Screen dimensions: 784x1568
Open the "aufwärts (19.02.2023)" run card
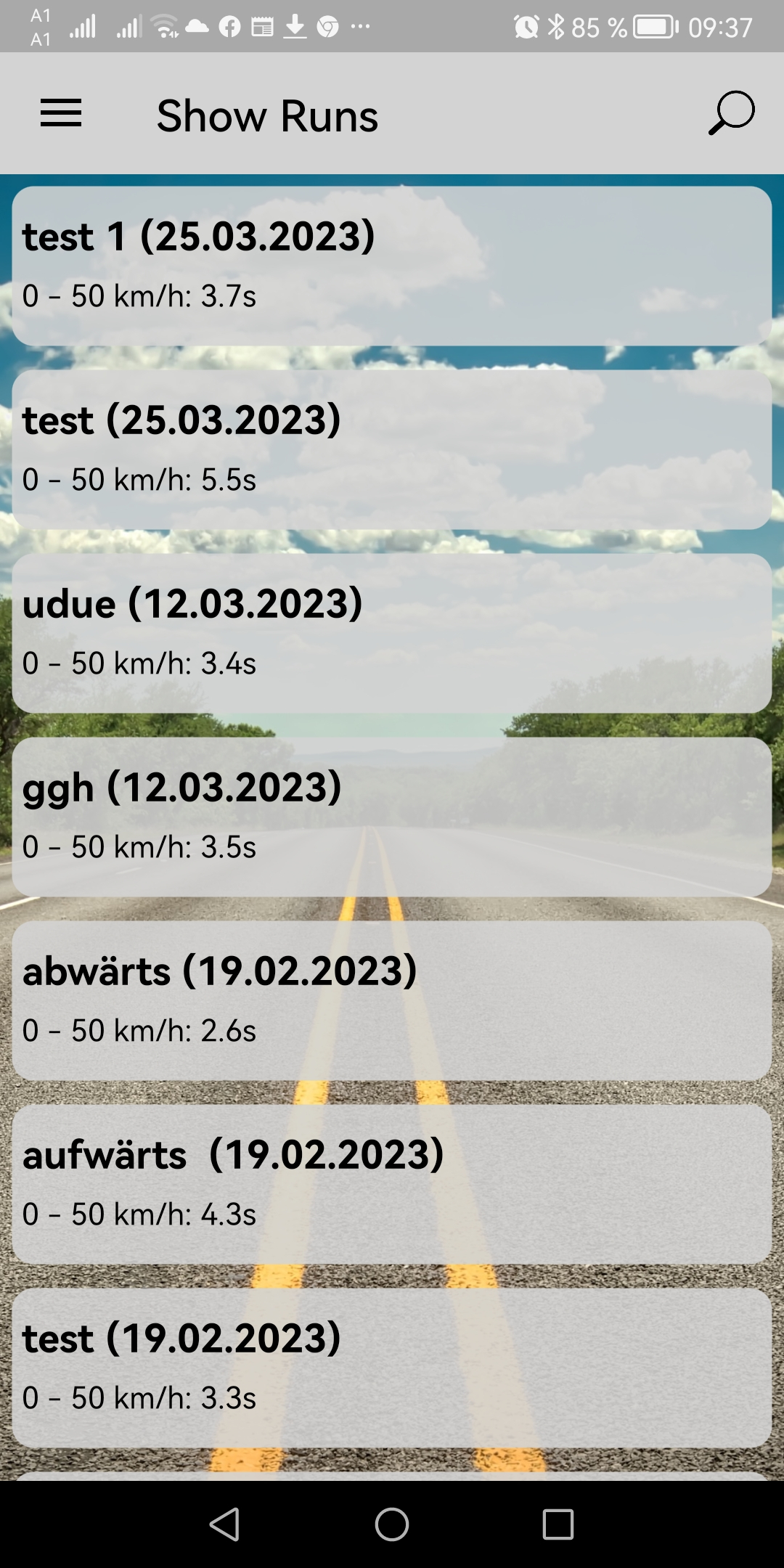click(x=392, y=1184)
